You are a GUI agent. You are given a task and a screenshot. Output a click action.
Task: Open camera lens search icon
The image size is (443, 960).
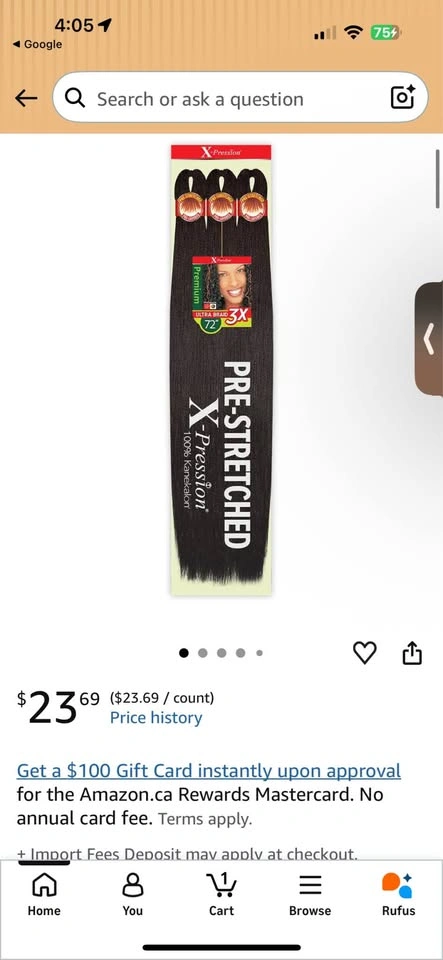403,98
